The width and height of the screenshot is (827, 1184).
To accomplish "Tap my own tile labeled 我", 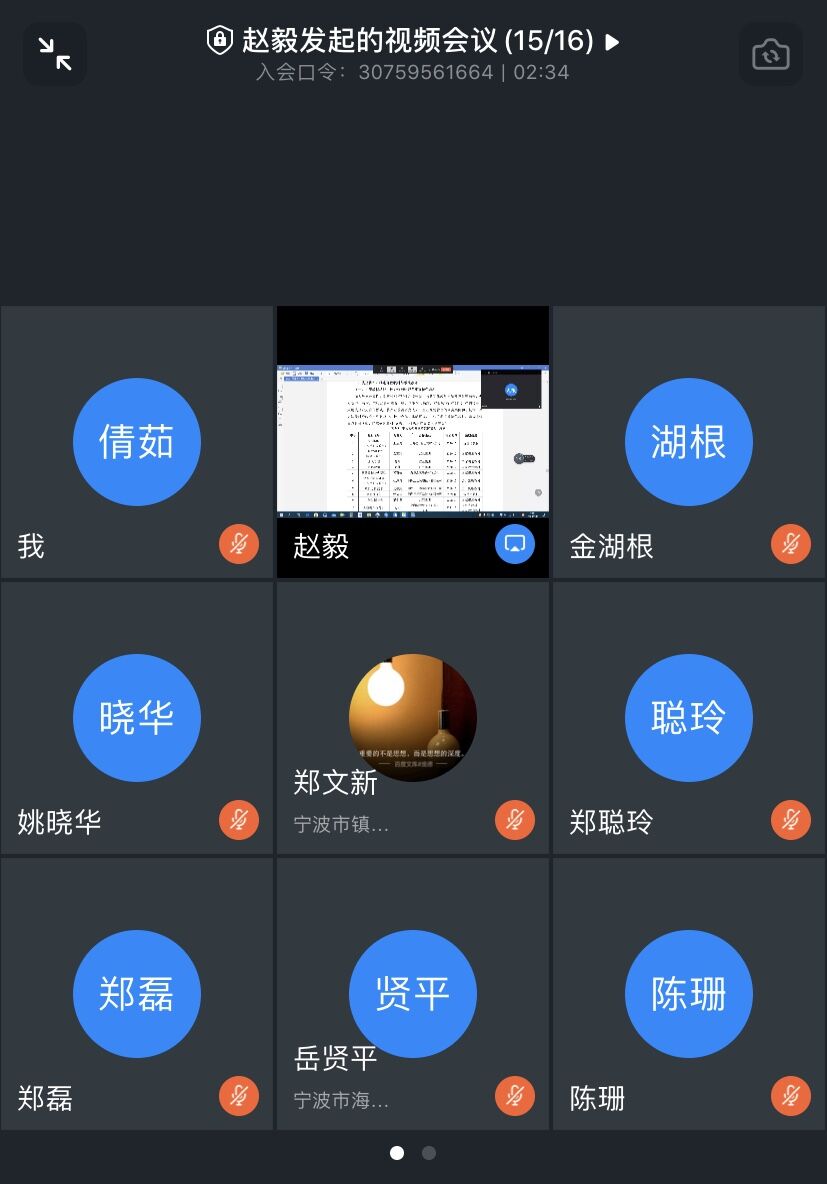I will [137, 442].
